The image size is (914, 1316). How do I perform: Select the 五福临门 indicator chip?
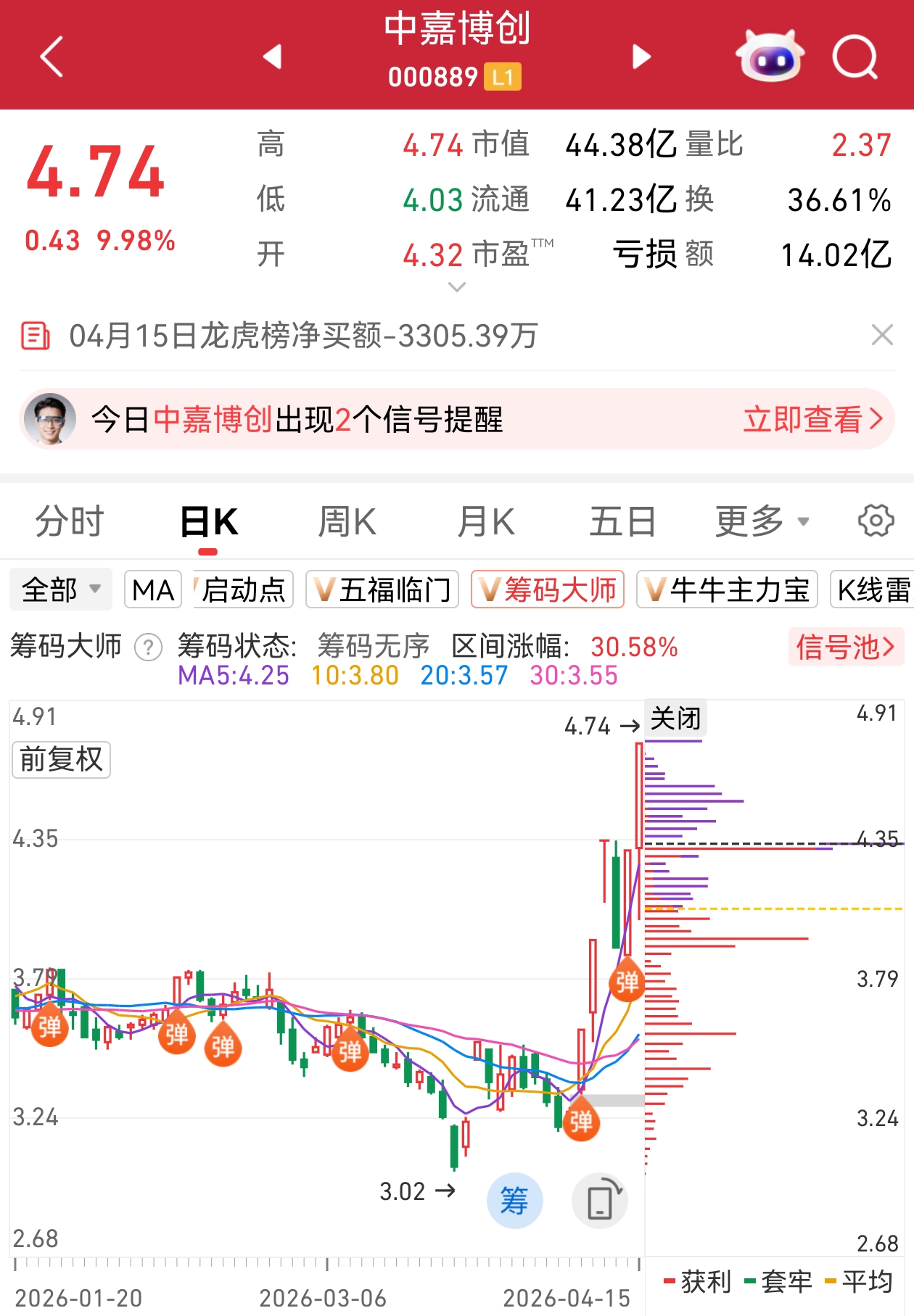click(x=382, y=589)
